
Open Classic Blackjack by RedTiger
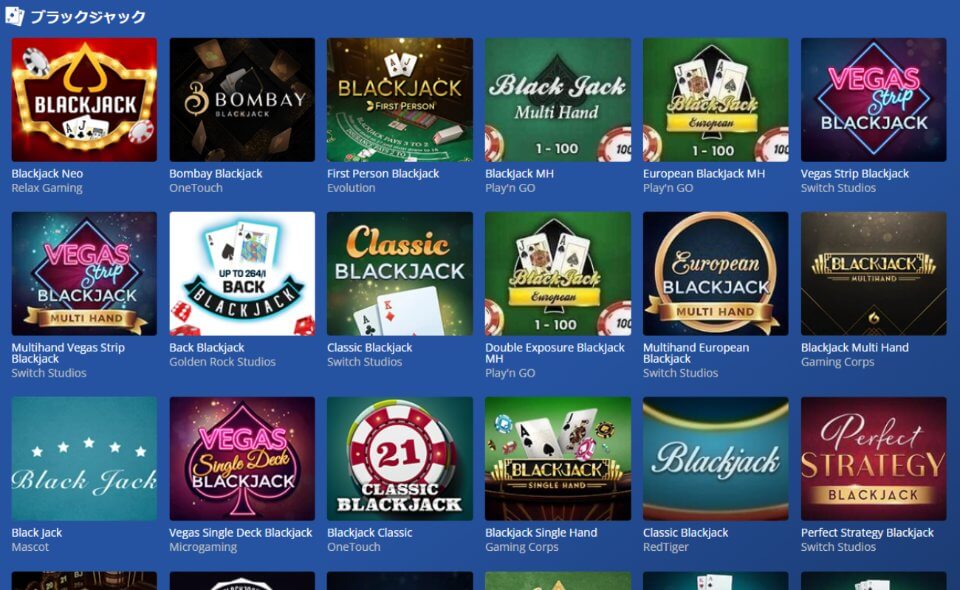[x=716, y=458]
